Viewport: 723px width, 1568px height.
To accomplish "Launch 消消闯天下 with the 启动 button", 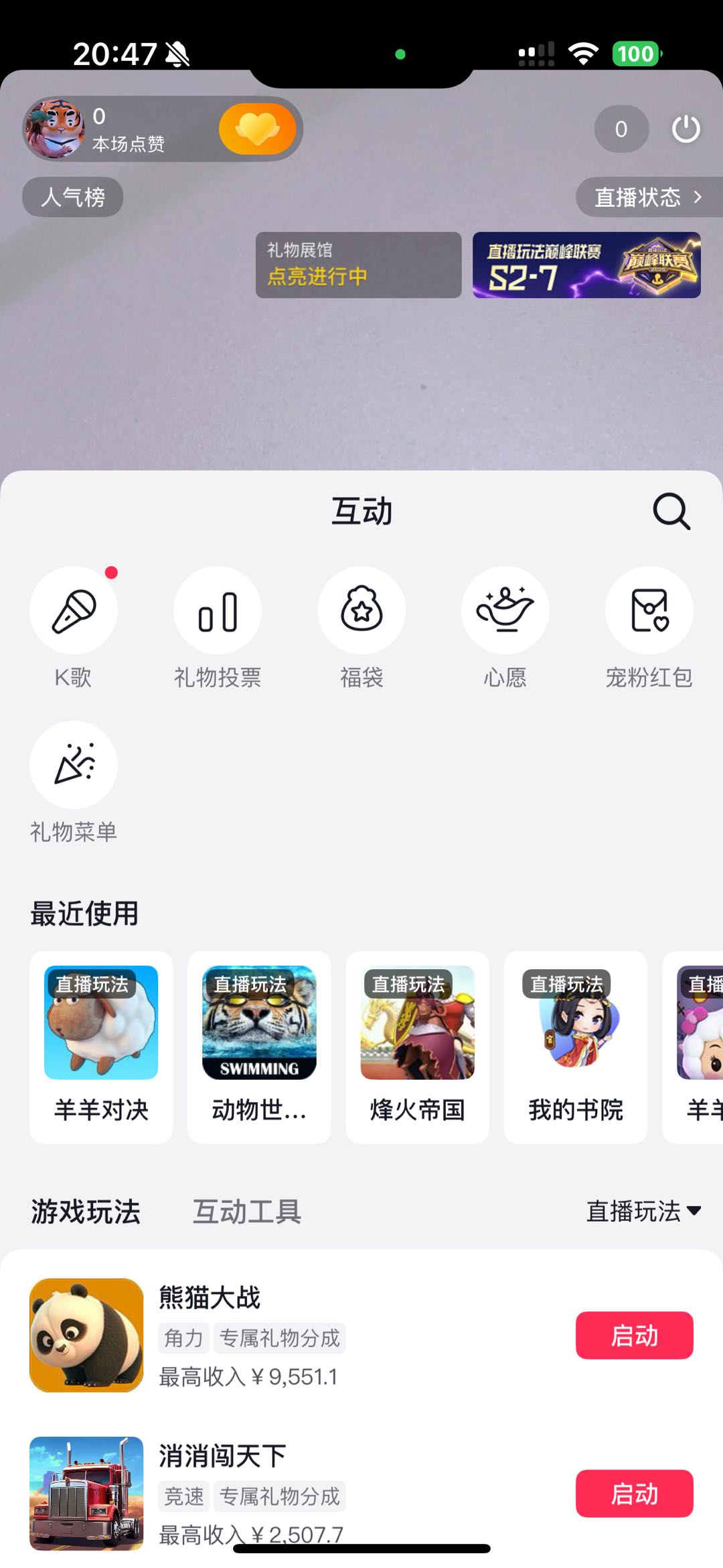I will tap(634, 1493).
